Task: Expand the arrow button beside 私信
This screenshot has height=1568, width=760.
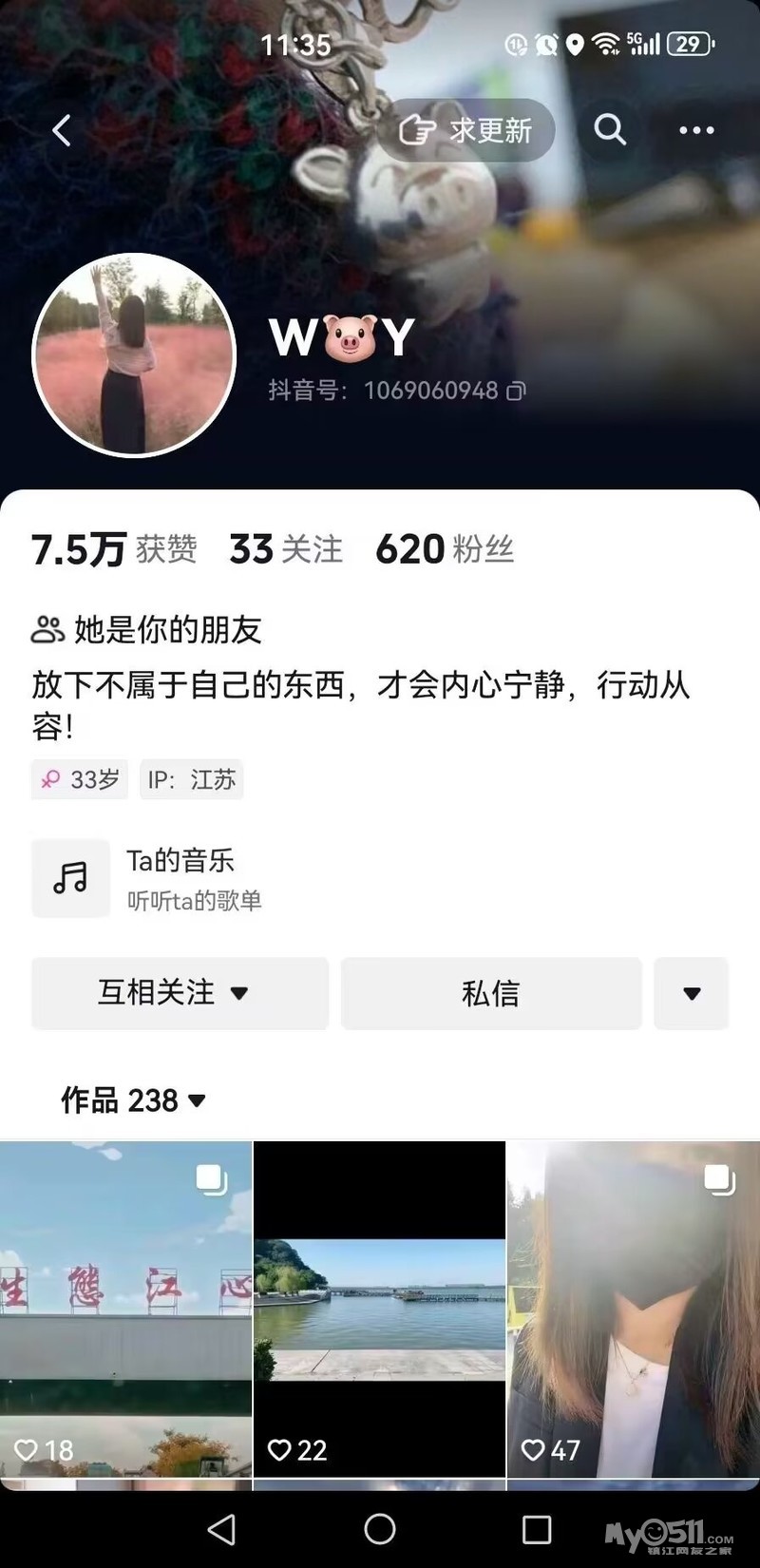Action: [692, 993]
